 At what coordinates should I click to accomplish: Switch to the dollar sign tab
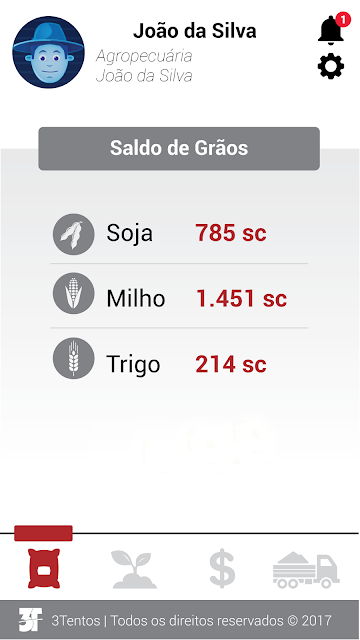[x=222, y=569]
